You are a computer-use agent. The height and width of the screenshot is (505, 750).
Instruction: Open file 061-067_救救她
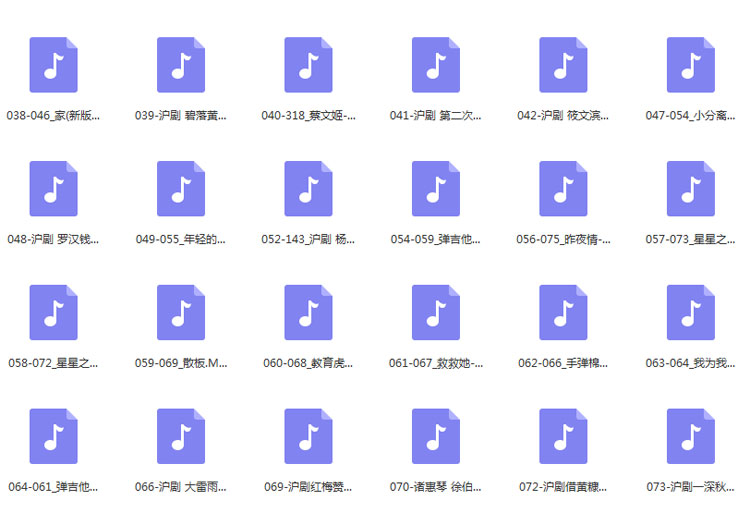pos(436,313)
